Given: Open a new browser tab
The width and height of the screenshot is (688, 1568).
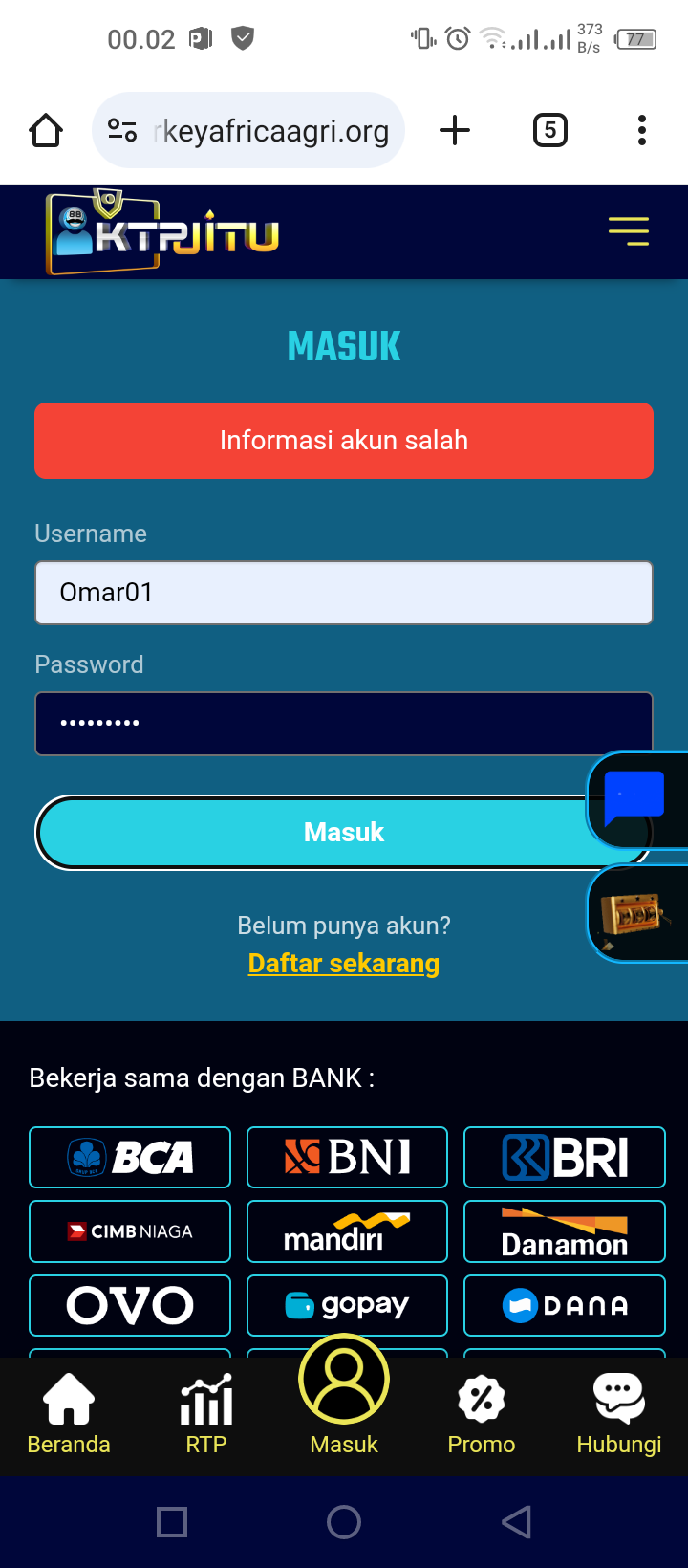Looking at the screenshot, I should tap(455, 130).
